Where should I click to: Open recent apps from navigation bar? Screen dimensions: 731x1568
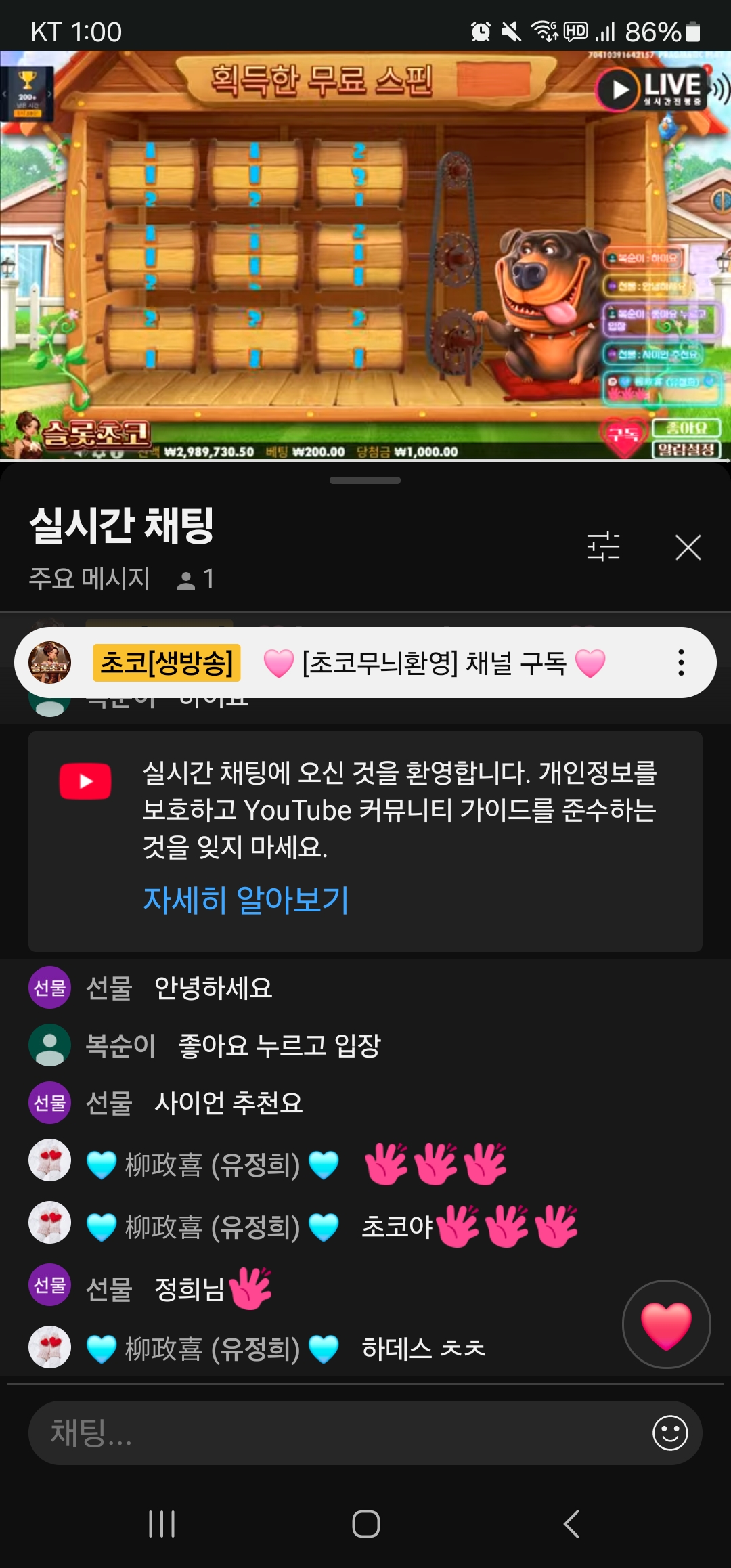pyautogui.click(x=162, y=1524)
